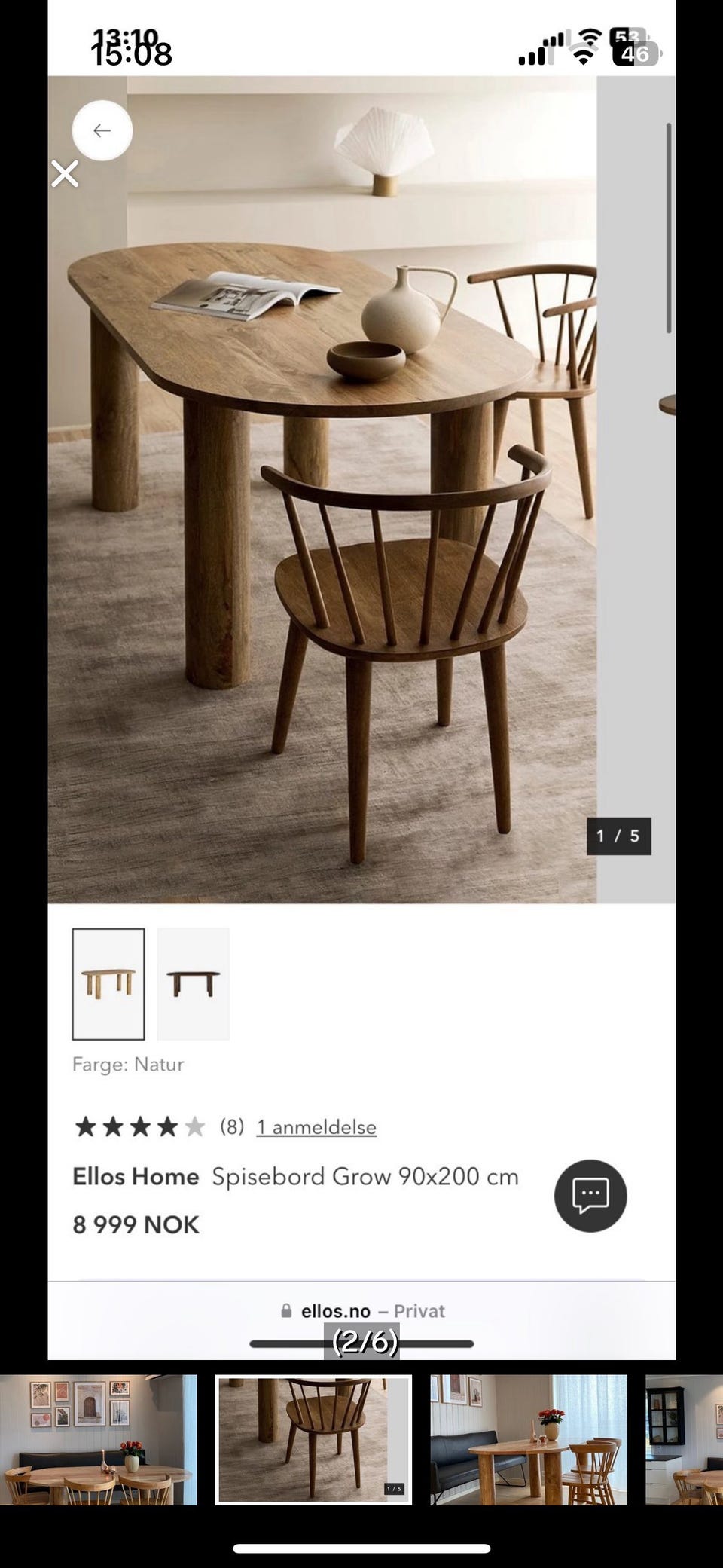Close the image viewer with the X
The width and height of the screenshot is (723, 1568).
pyautogui.click(x=65, y=173)
